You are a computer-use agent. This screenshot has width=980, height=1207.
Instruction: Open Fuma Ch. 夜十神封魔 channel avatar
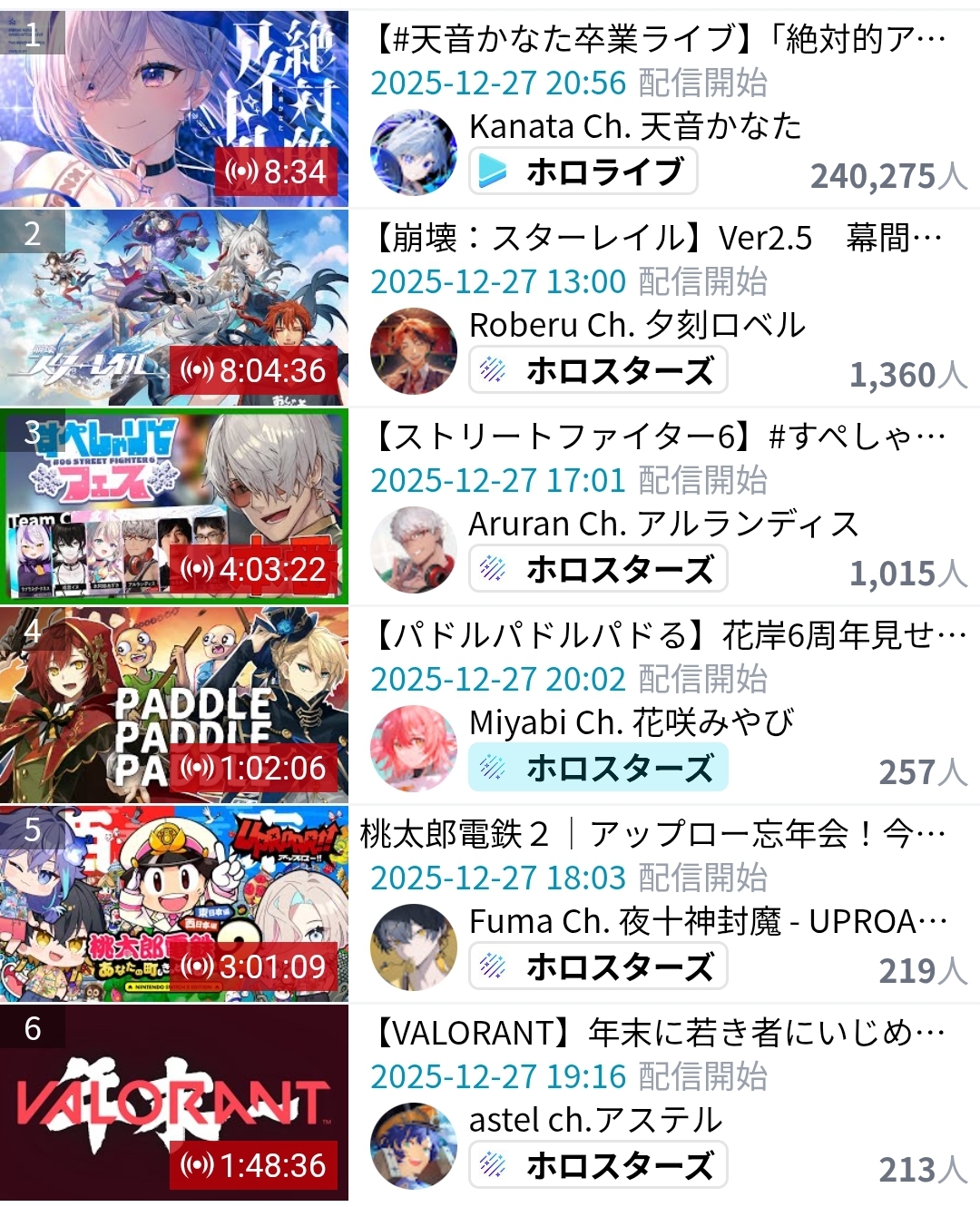click(x=413, y=947)
